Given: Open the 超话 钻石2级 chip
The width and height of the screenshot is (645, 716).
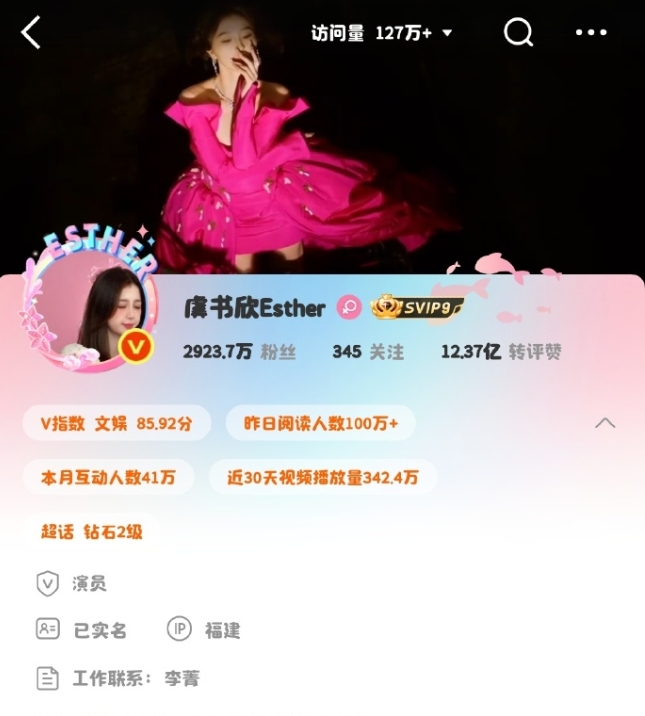Looking at the screenshot, I should coord(92,531).
